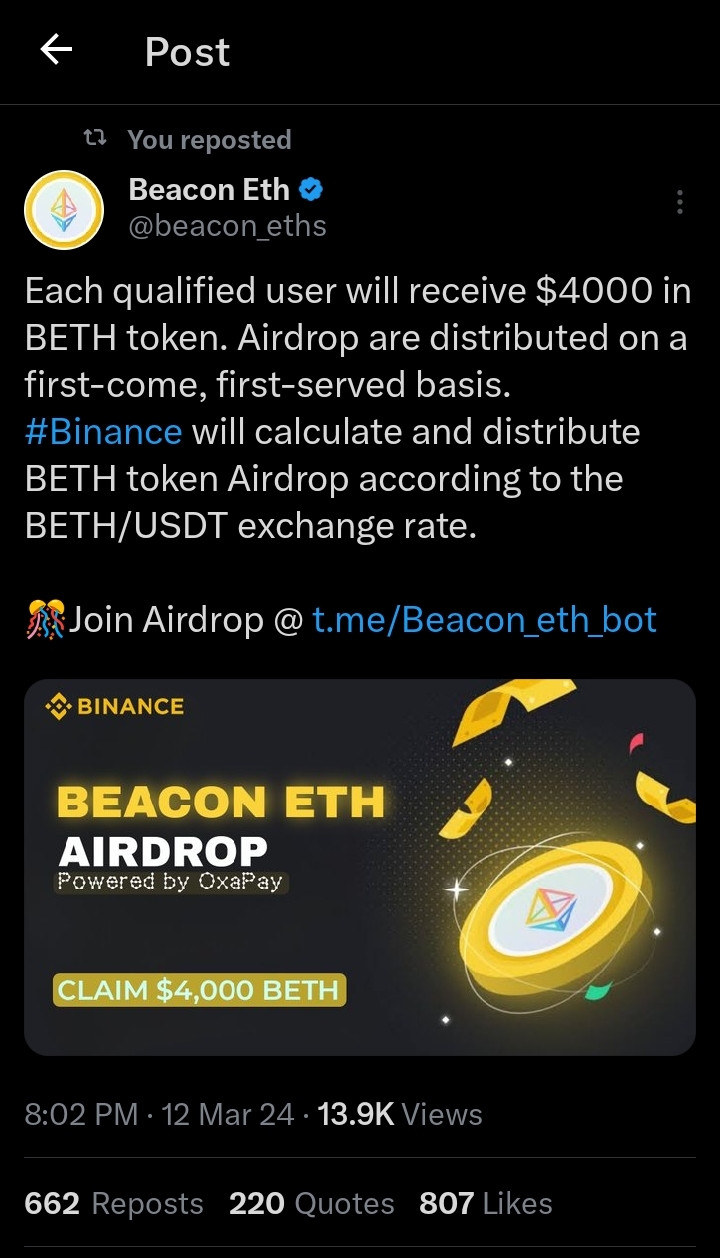Show the 807 Likes list
Image resolution: width=720 pixels, height=1258 pixels.
click(485, 1204)
